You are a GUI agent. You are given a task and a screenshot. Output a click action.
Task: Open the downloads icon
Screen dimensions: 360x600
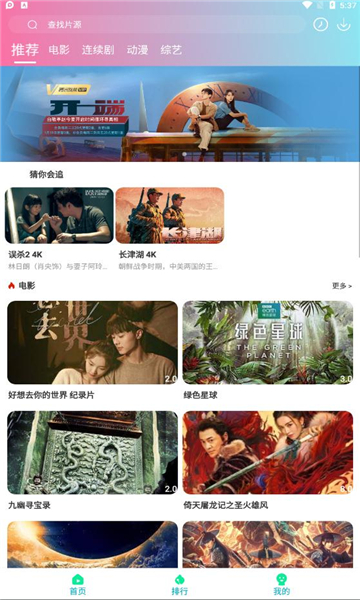click(344, 24)
